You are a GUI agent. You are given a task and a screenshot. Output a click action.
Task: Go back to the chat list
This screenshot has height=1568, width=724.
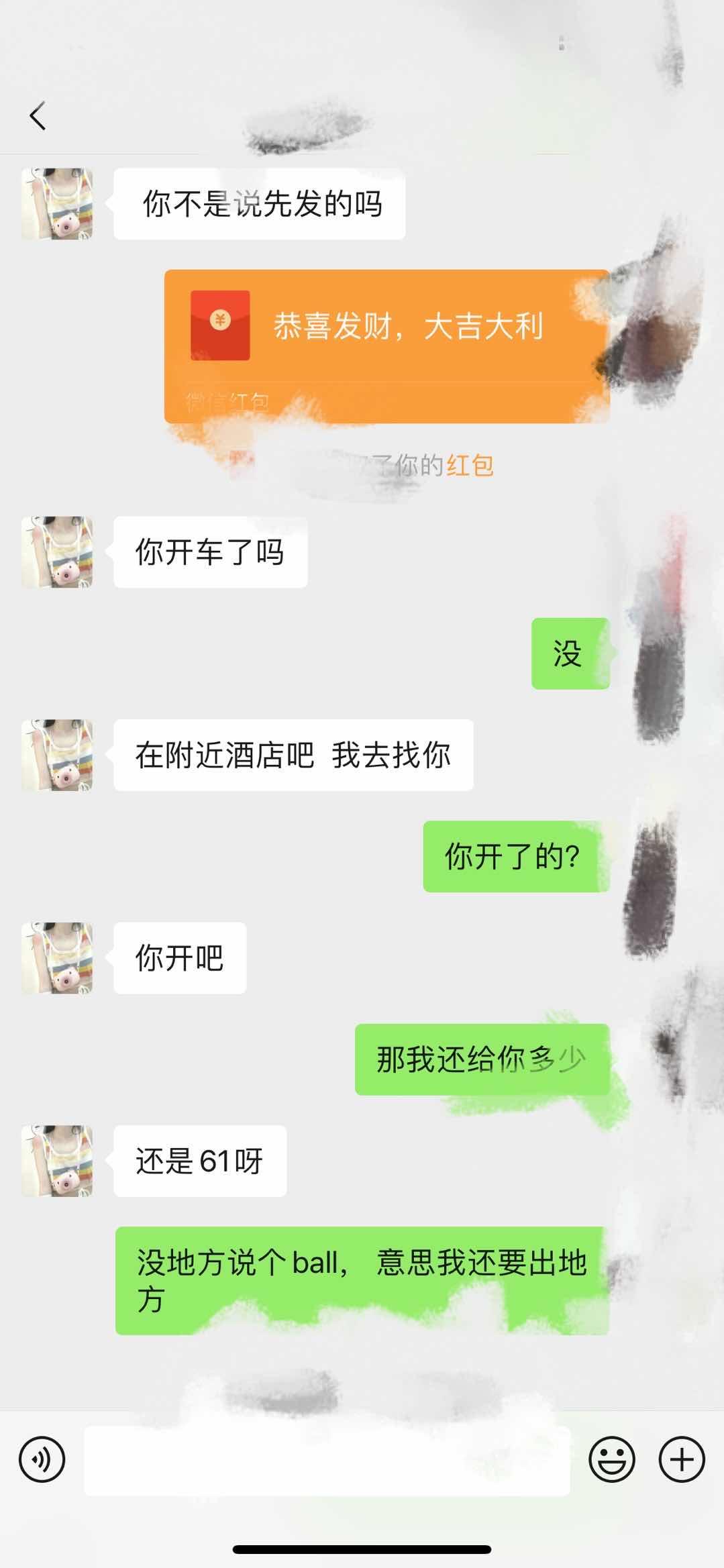(38, 115)
